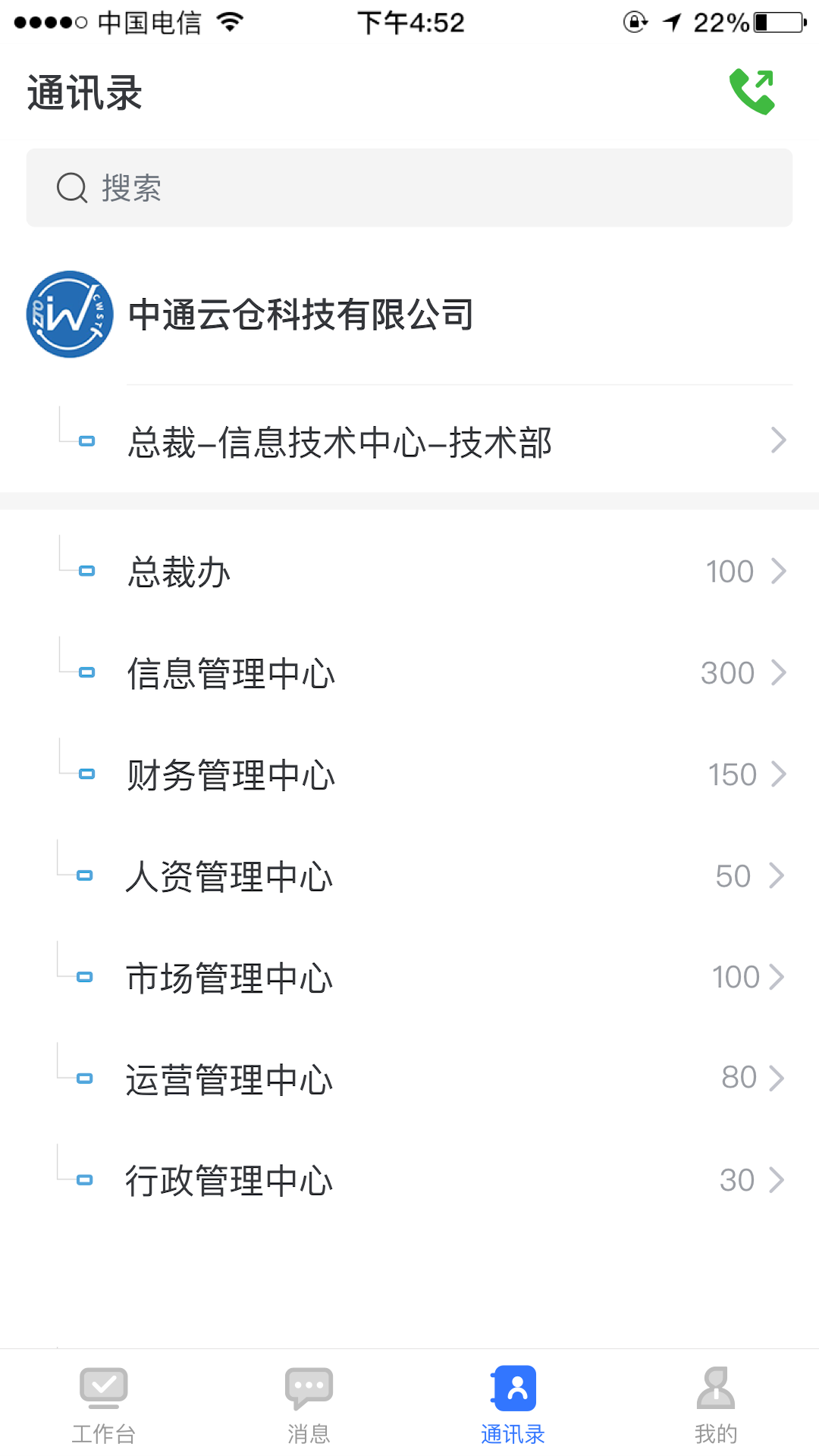The width and height of the screenshot is (819, 1456).
Task: Tap the green phone call icon
Action: (x=752, y=93)
